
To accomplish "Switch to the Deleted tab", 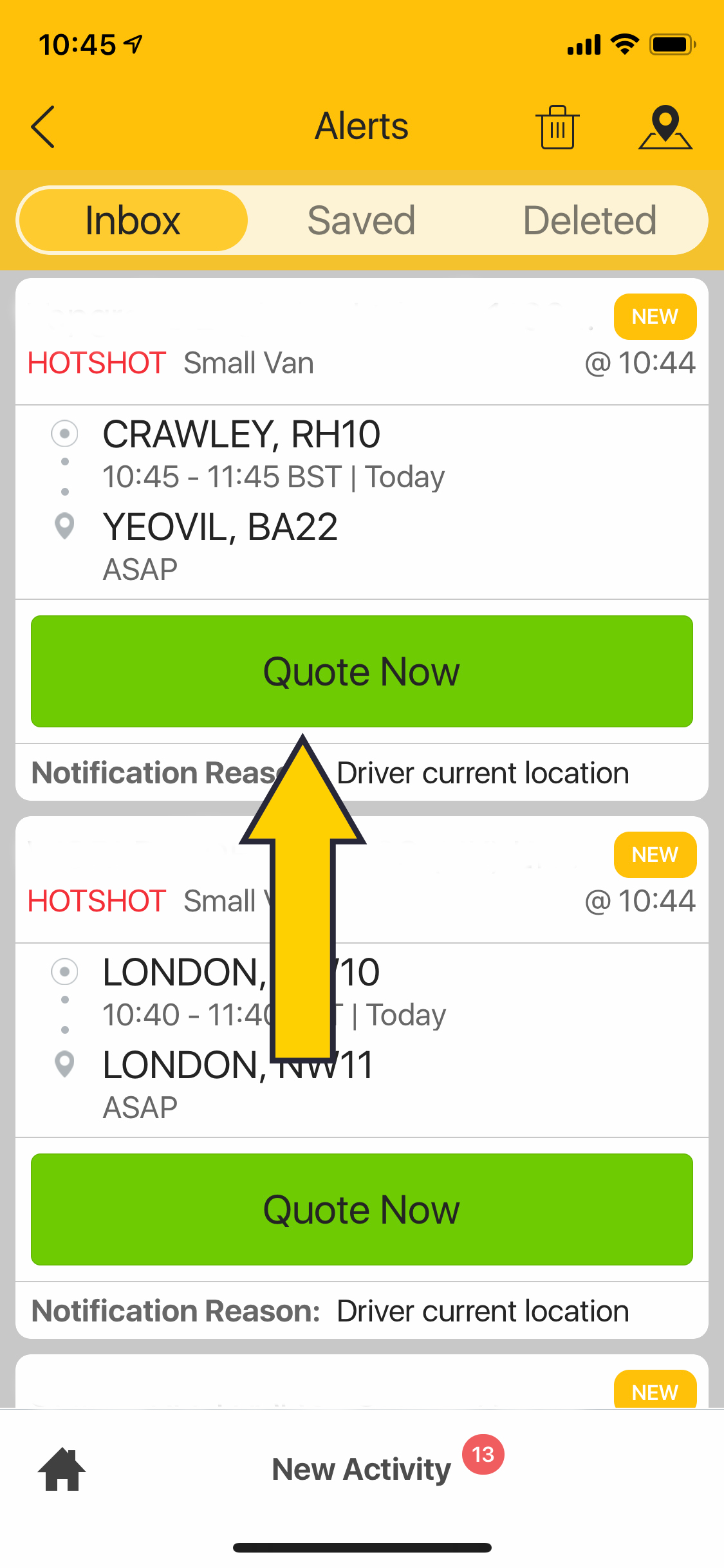I will (x=589, y=220).
